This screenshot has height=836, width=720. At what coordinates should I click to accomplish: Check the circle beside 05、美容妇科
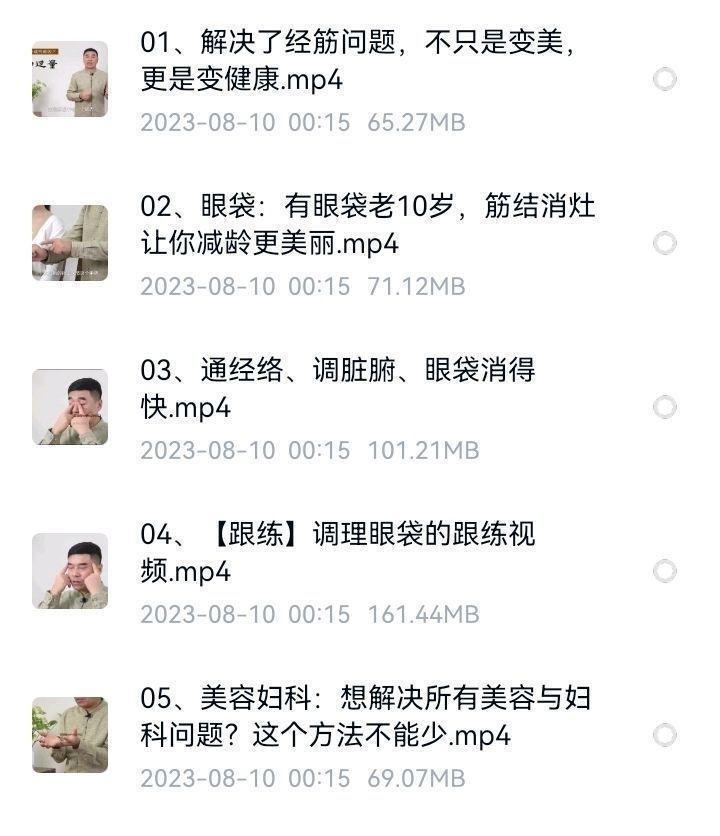point(665,735)
